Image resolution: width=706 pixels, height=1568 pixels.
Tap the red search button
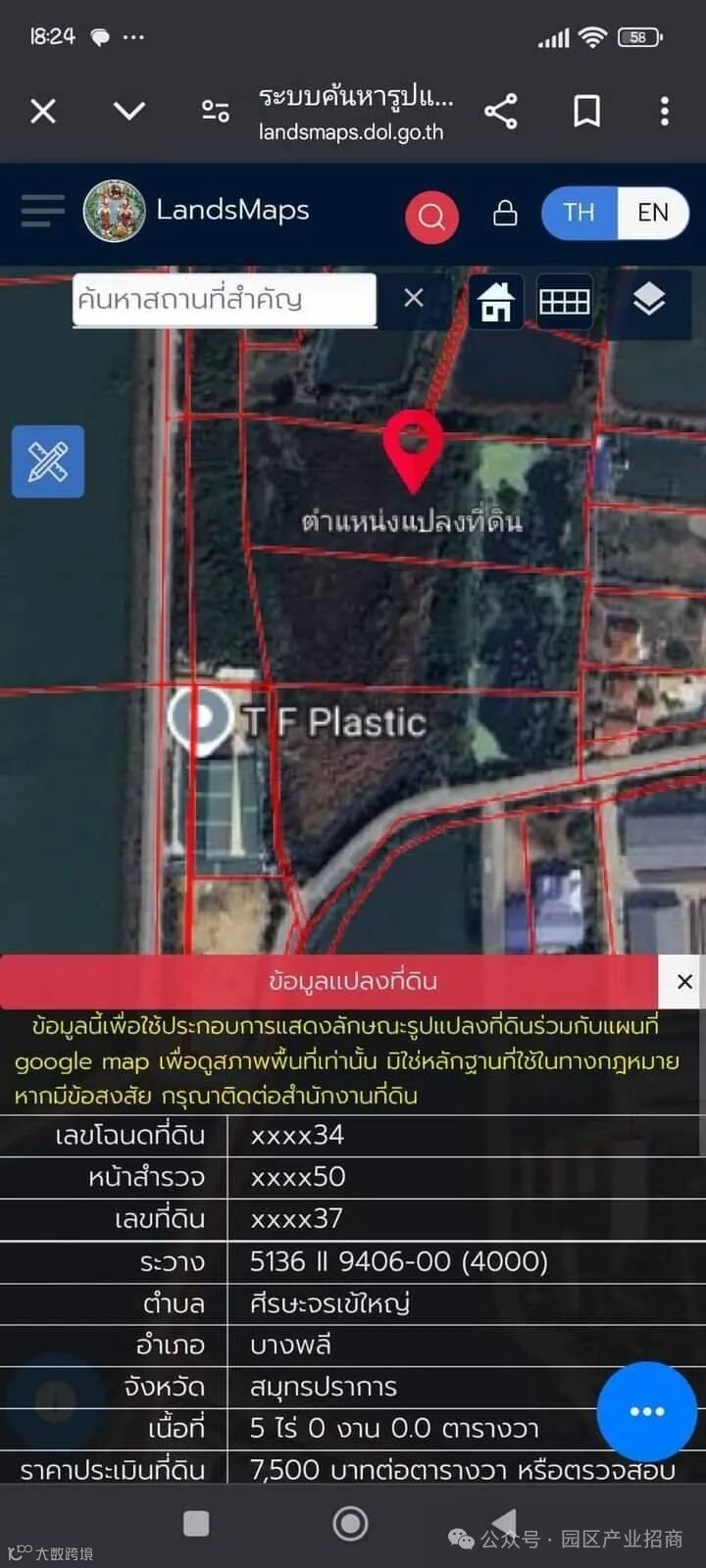pos(431,215)
